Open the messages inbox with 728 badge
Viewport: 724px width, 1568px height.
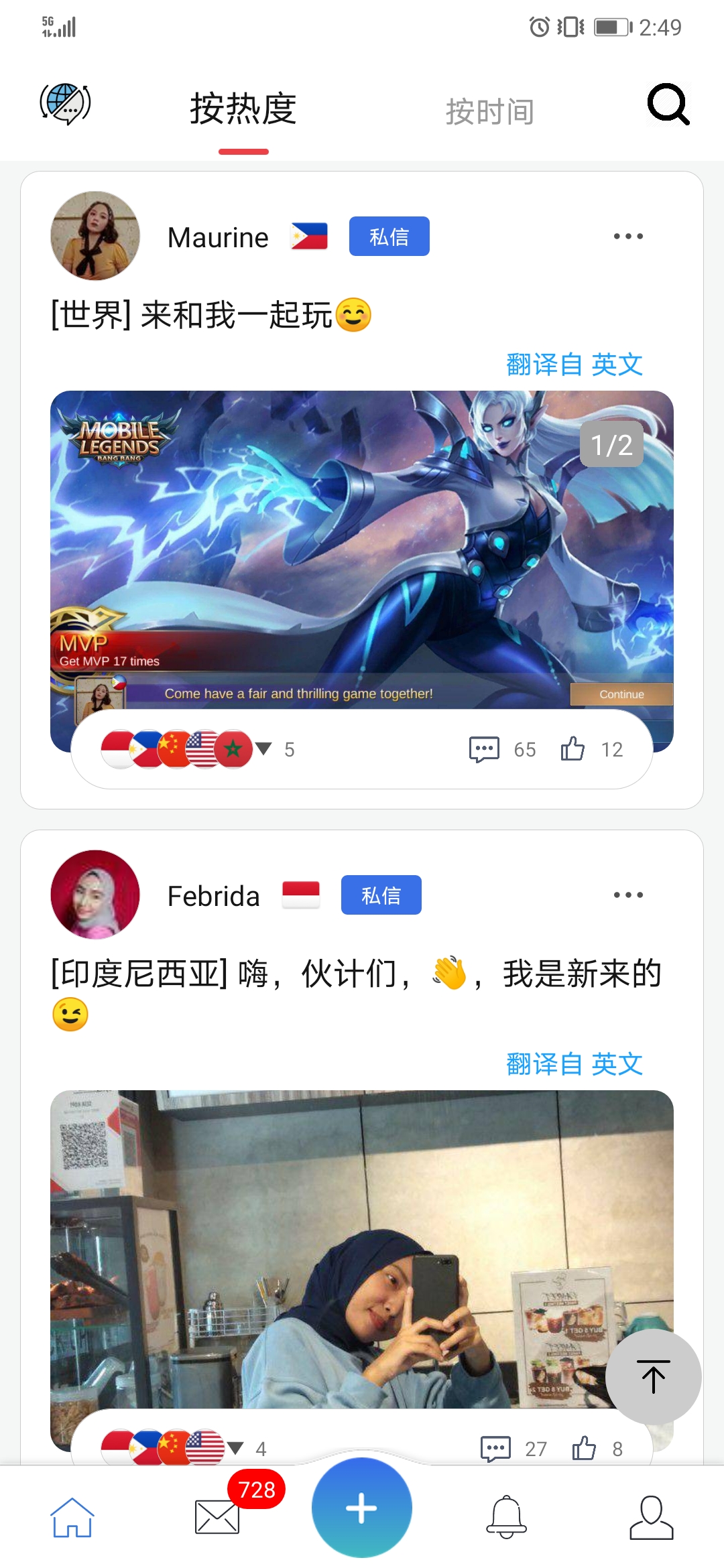pyautogui.click(x=217, y=1516)
